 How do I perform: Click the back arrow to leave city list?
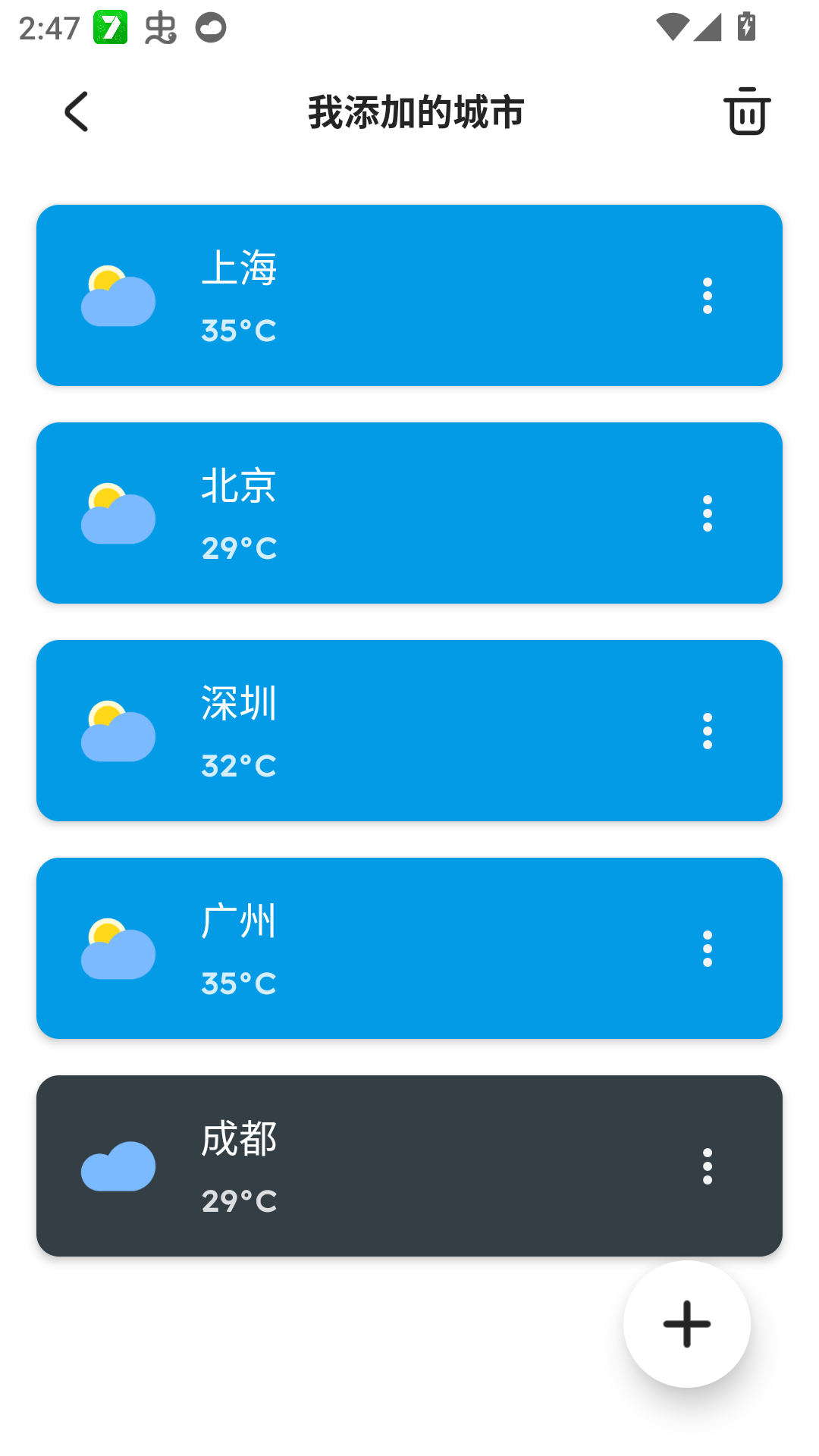(76, 111)
